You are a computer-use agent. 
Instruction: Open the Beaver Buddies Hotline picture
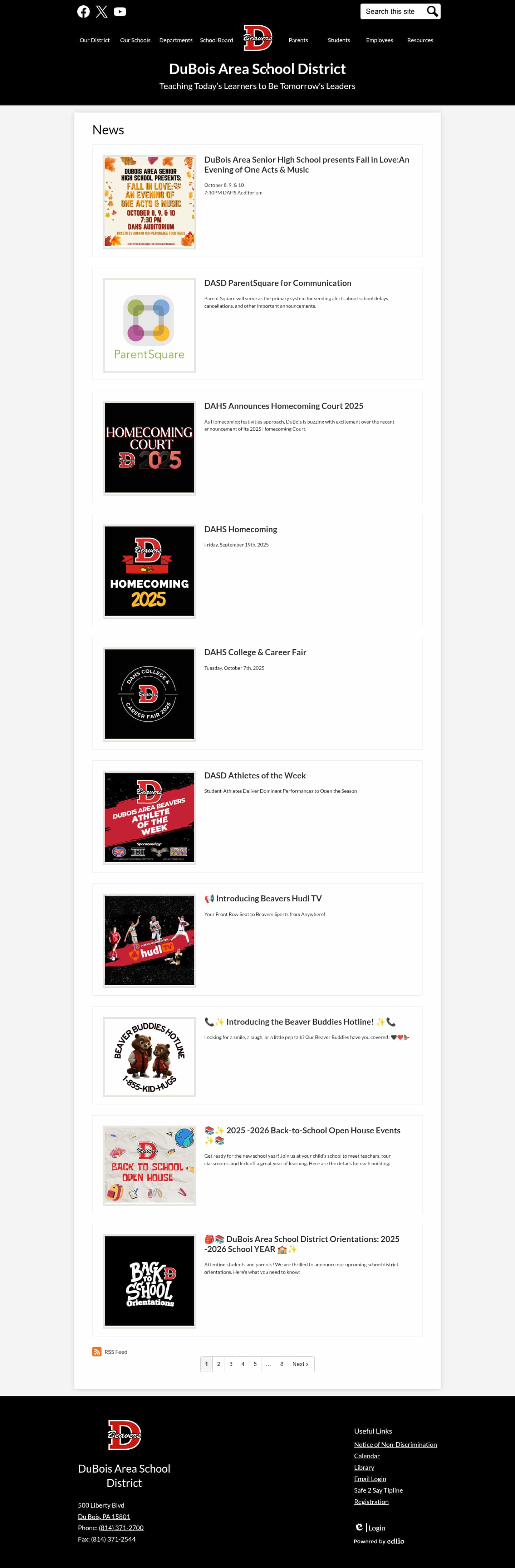[x=149, y=1057]
